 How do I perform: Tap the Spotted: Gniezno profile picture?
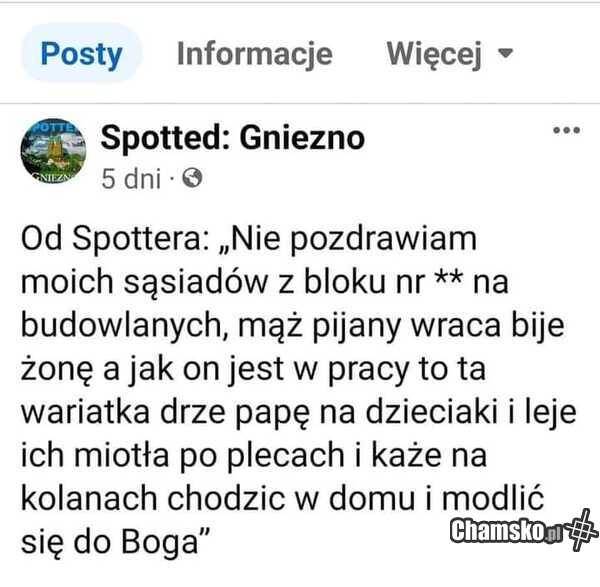point(53,155)
